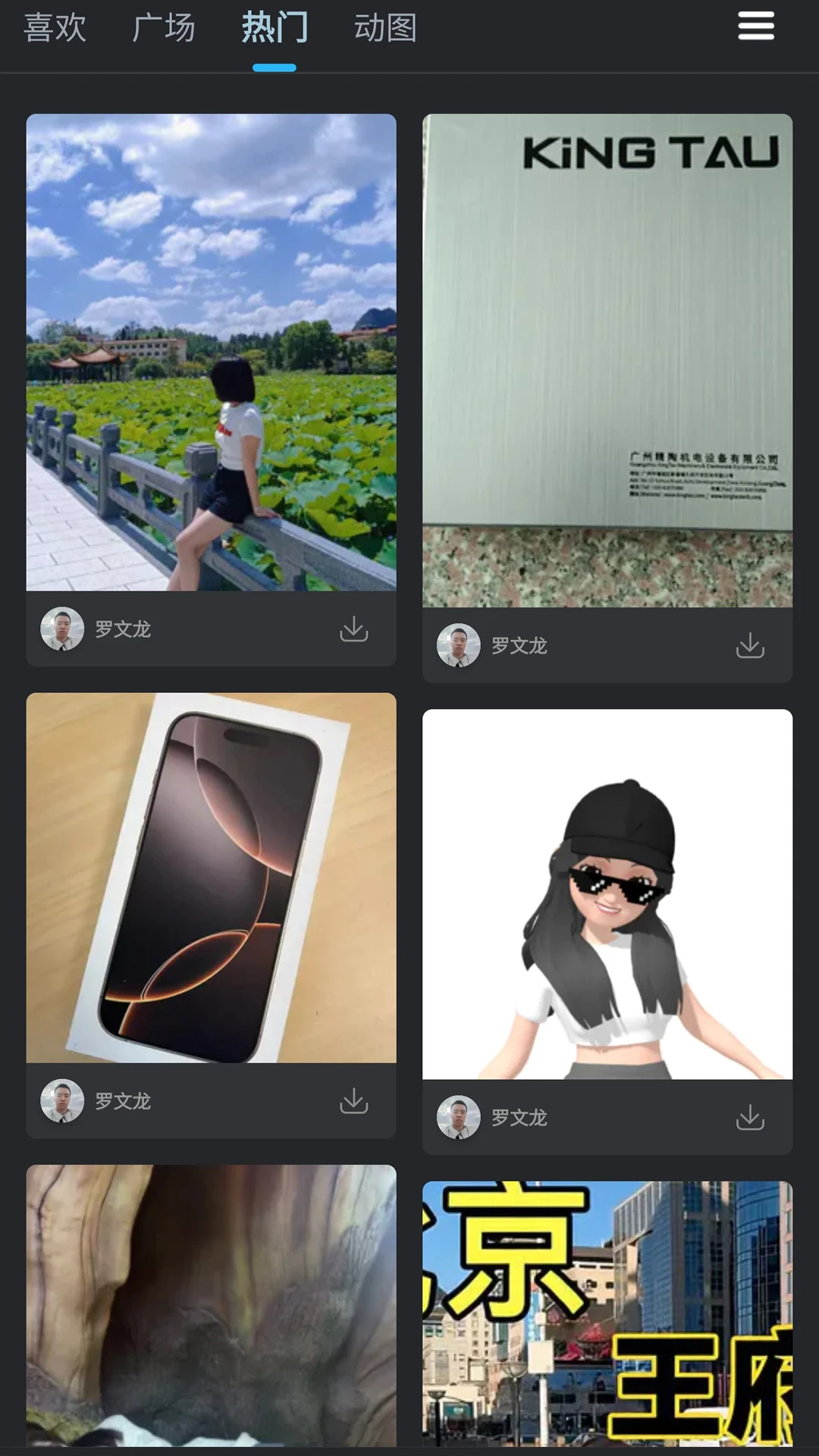
Task: Switch to the 动图 tab
Action: point(385,28)
